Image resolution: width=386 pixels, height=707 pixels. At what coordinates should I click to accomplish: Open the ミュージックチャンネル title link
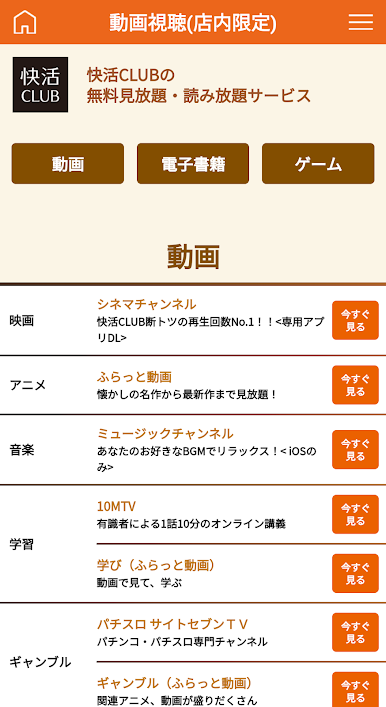coord(165,433)
